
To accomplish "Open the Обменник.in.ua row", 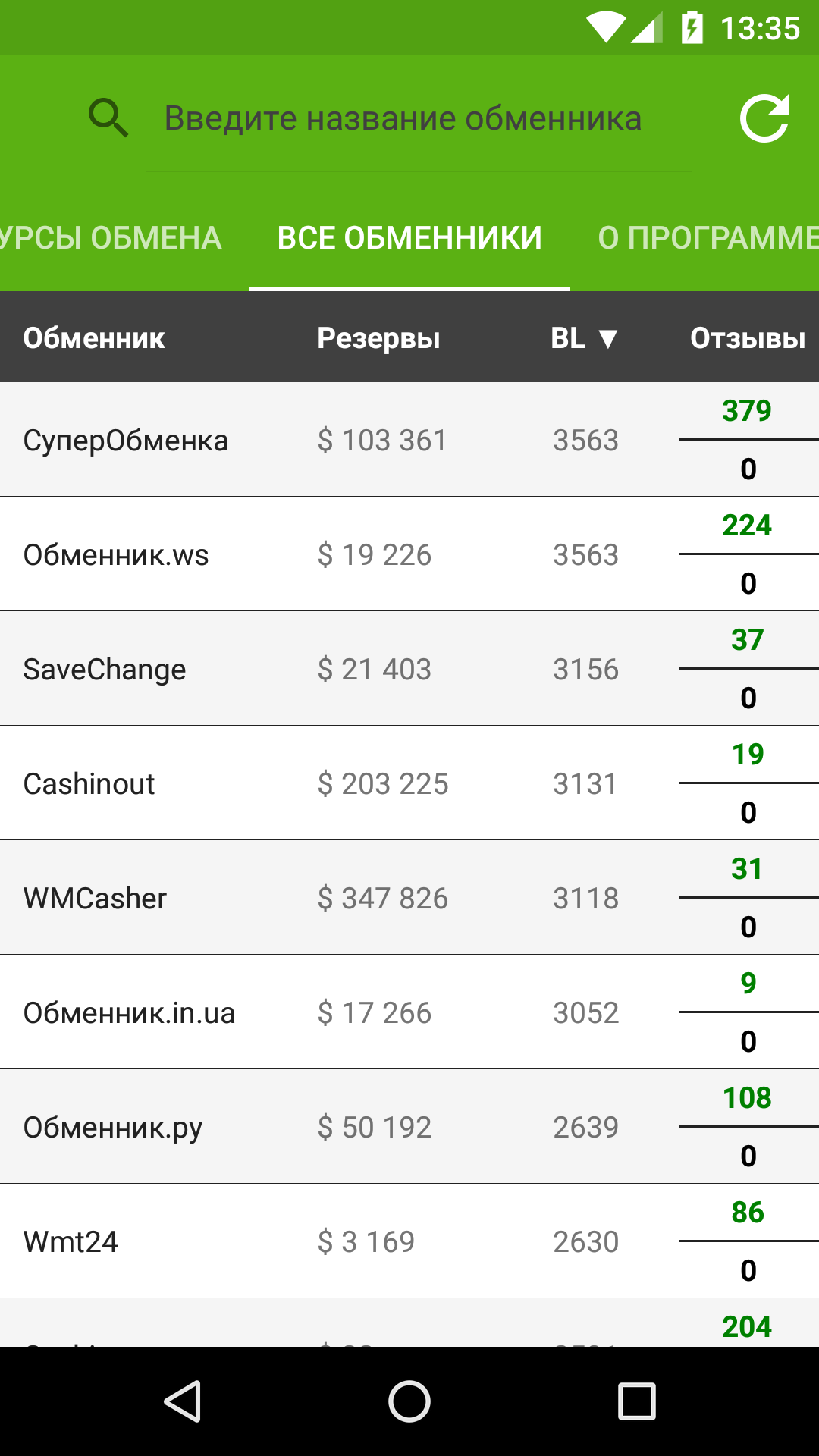I will coord(409,1012).
